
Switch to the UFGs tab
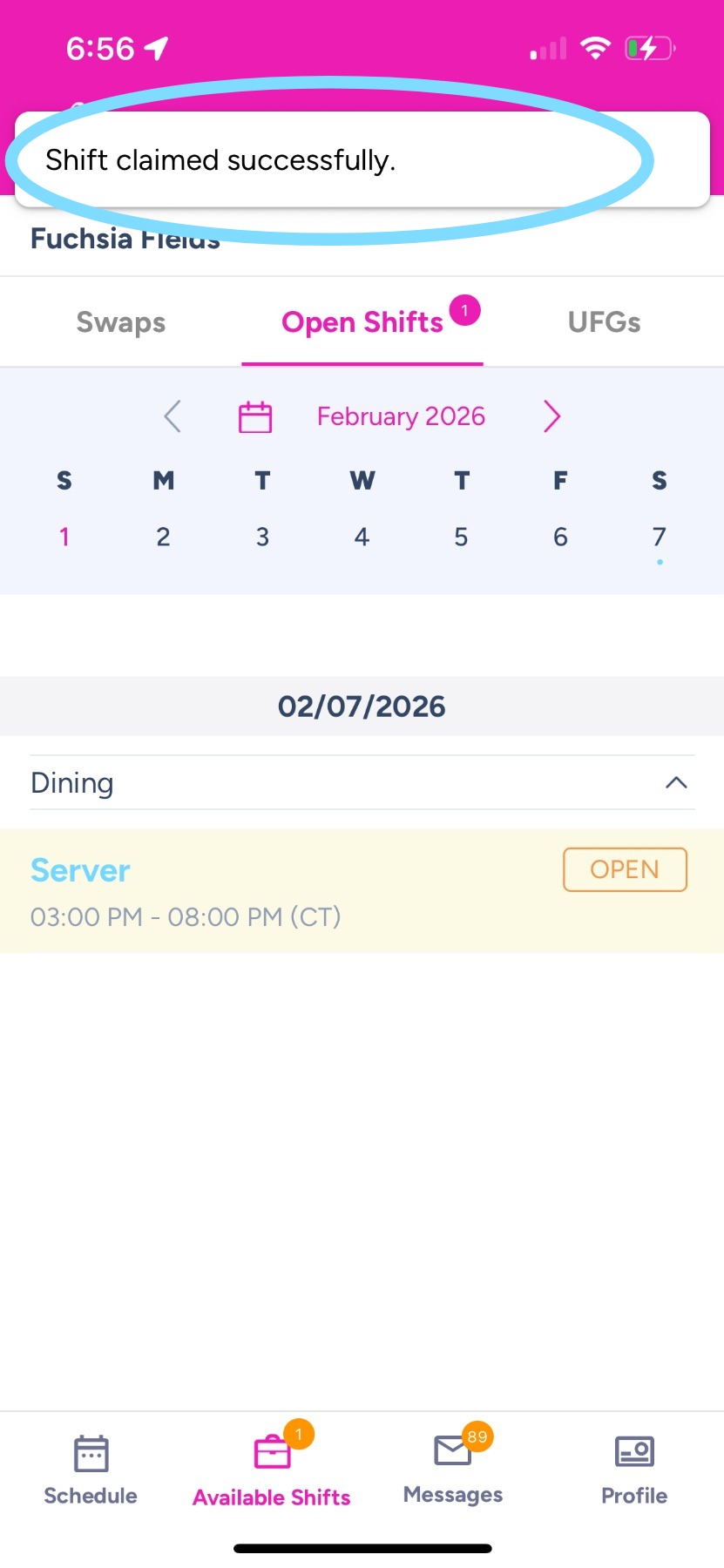coord(604,322)
